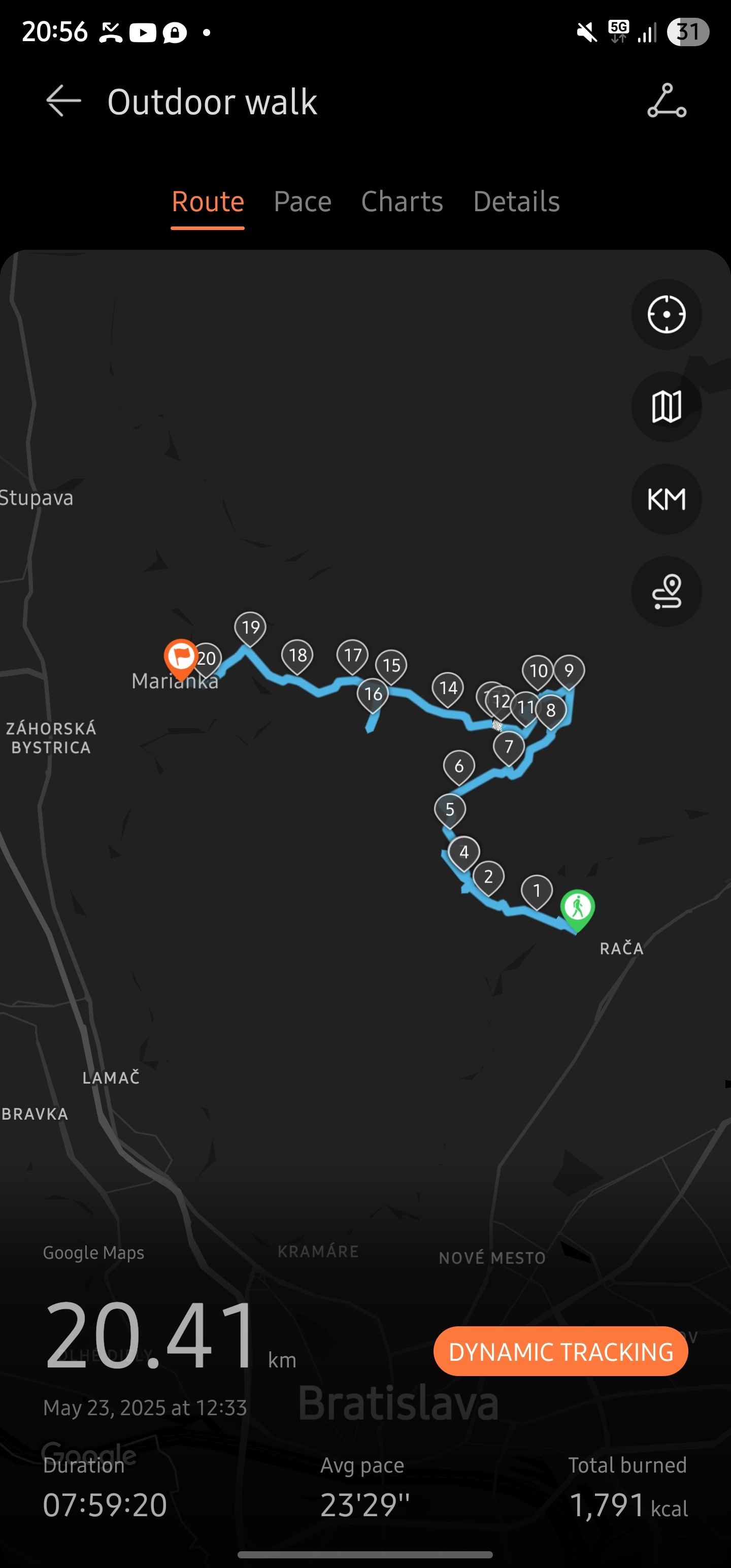Viewport: 731px width, 1568px height.
Task: Go back from Outdoor walk
Action: [63, 101]
